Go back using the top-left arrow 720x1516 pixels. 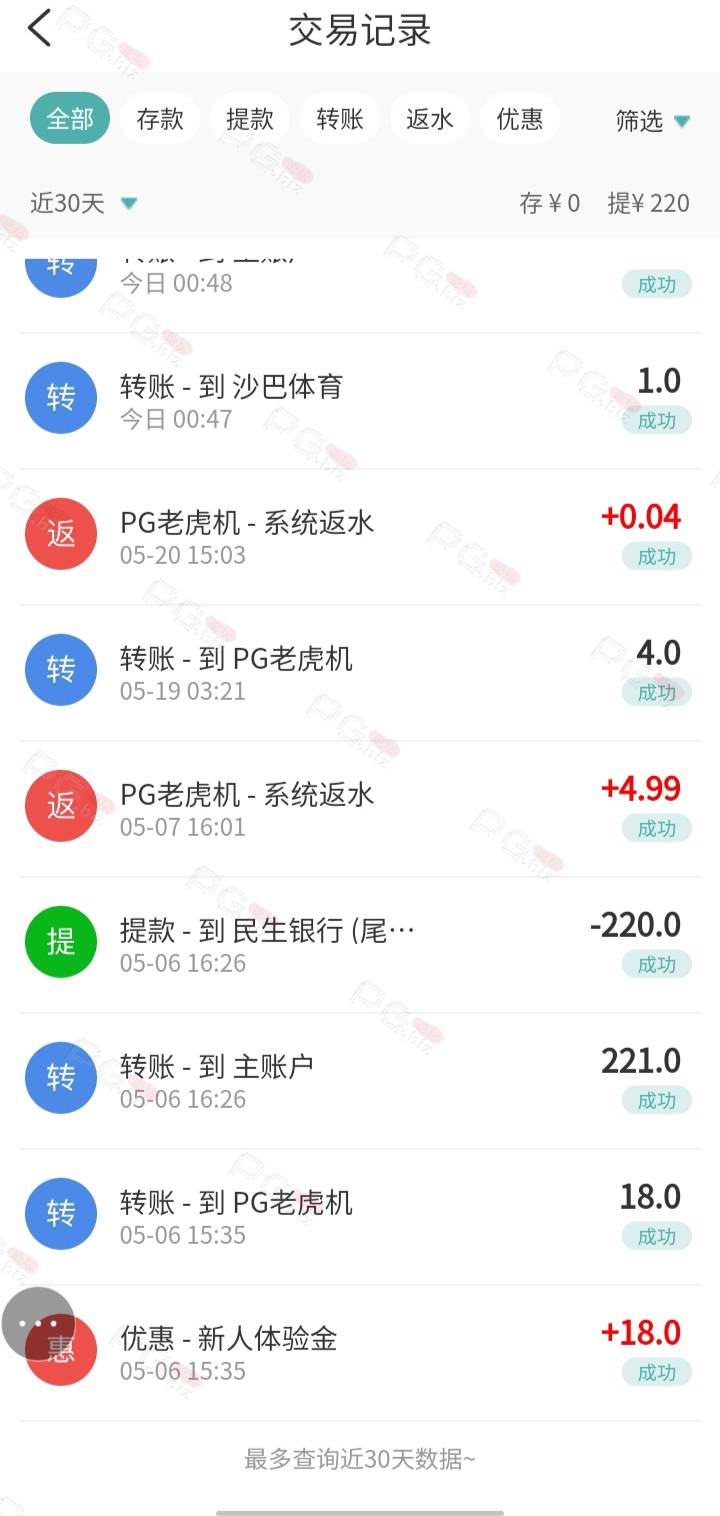(39, 29)
